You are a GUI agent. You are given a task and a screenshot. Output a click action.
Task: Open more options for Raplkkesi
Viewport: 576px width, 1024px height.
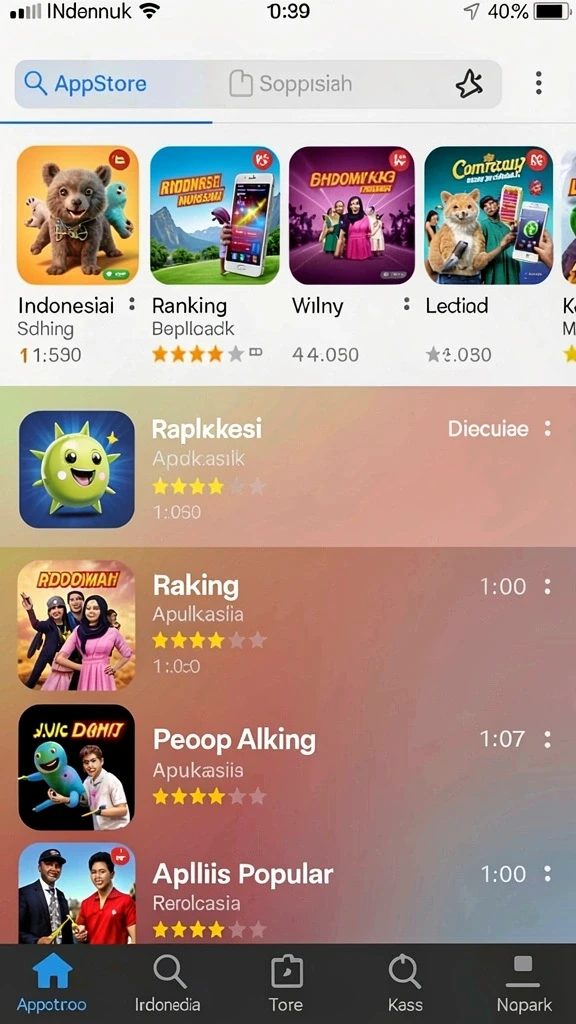[x=547, y=428]
